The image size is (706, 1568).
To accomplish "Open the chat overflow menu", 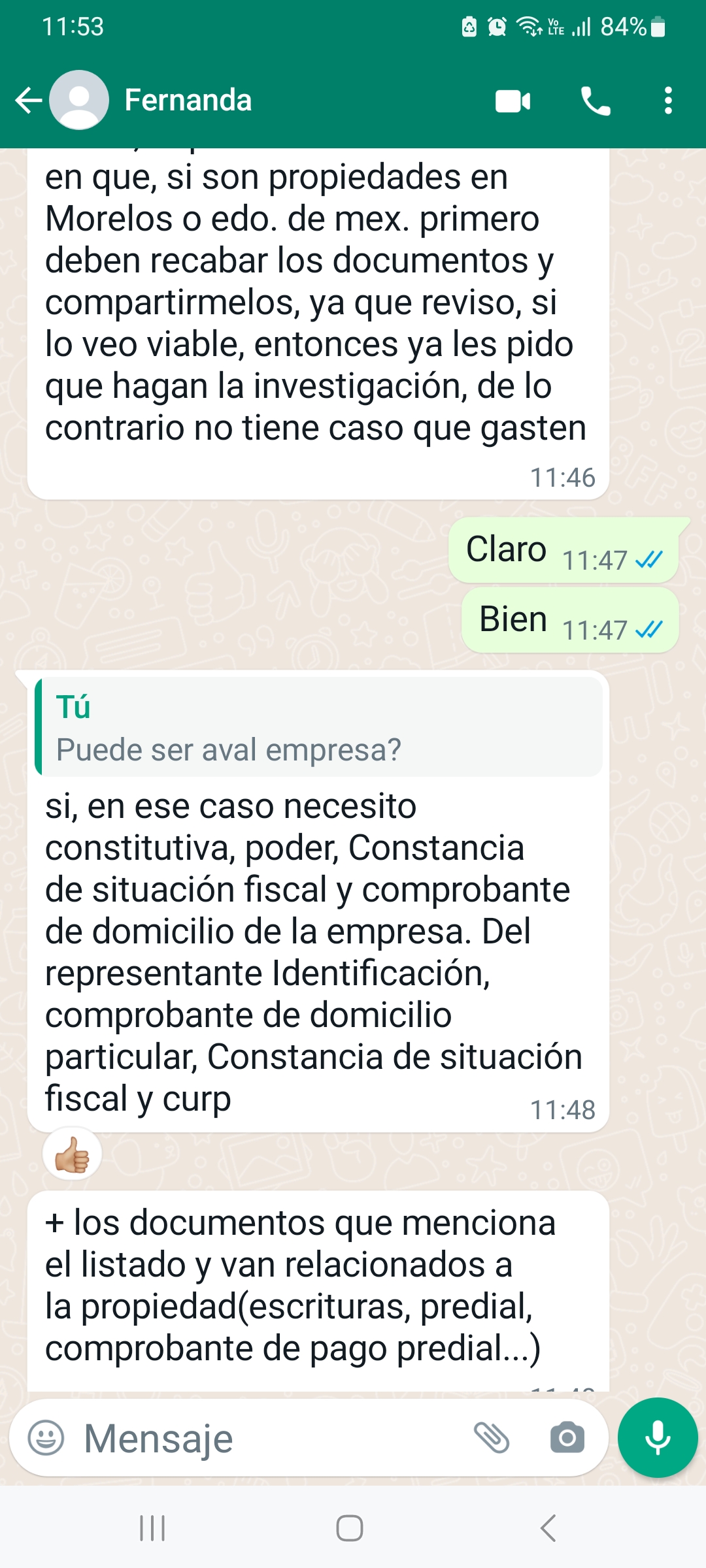I will click(x=667, y=101).
